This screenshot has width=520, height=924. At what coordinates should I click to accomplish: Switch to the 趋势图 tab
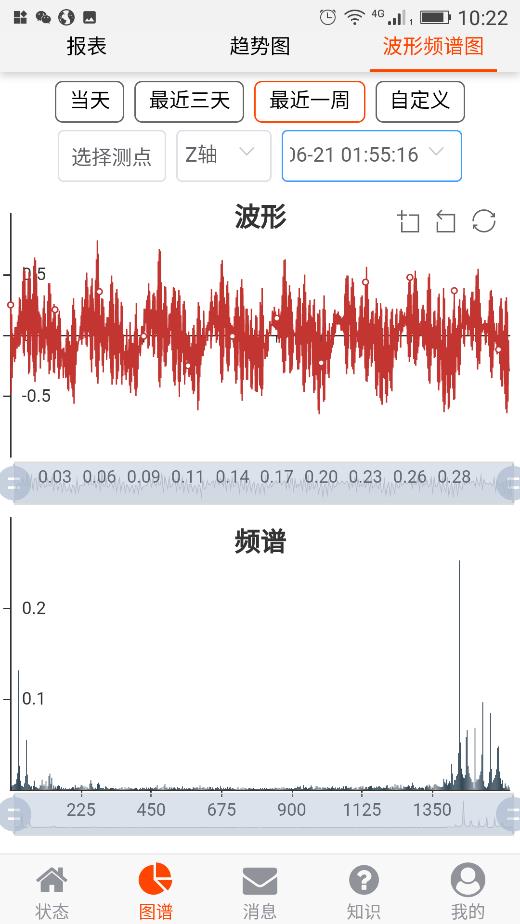[260, 46]
